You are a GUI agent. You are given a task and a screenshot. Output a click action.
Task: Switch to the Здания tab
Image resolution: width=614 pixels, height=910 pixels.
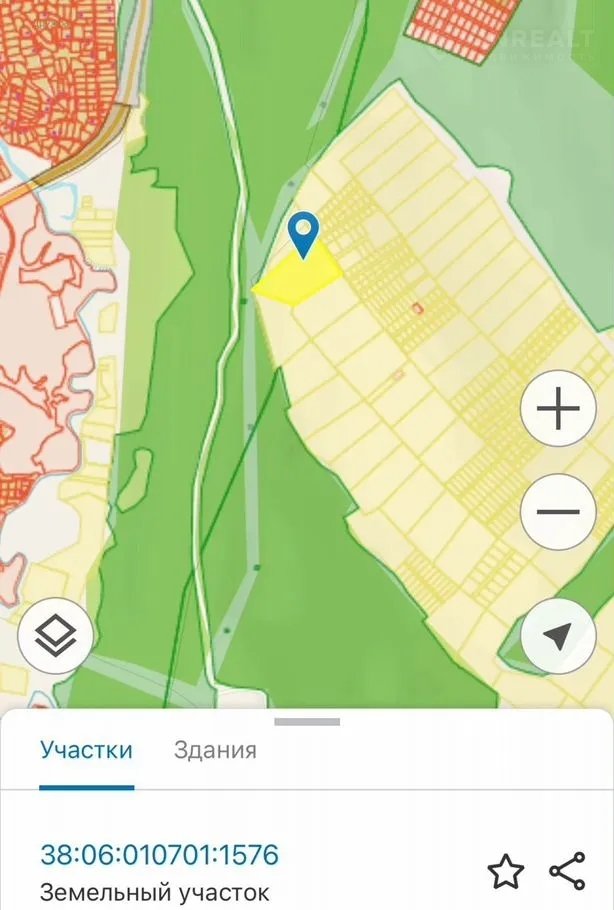pyautogui.click(x=215, y=750)
